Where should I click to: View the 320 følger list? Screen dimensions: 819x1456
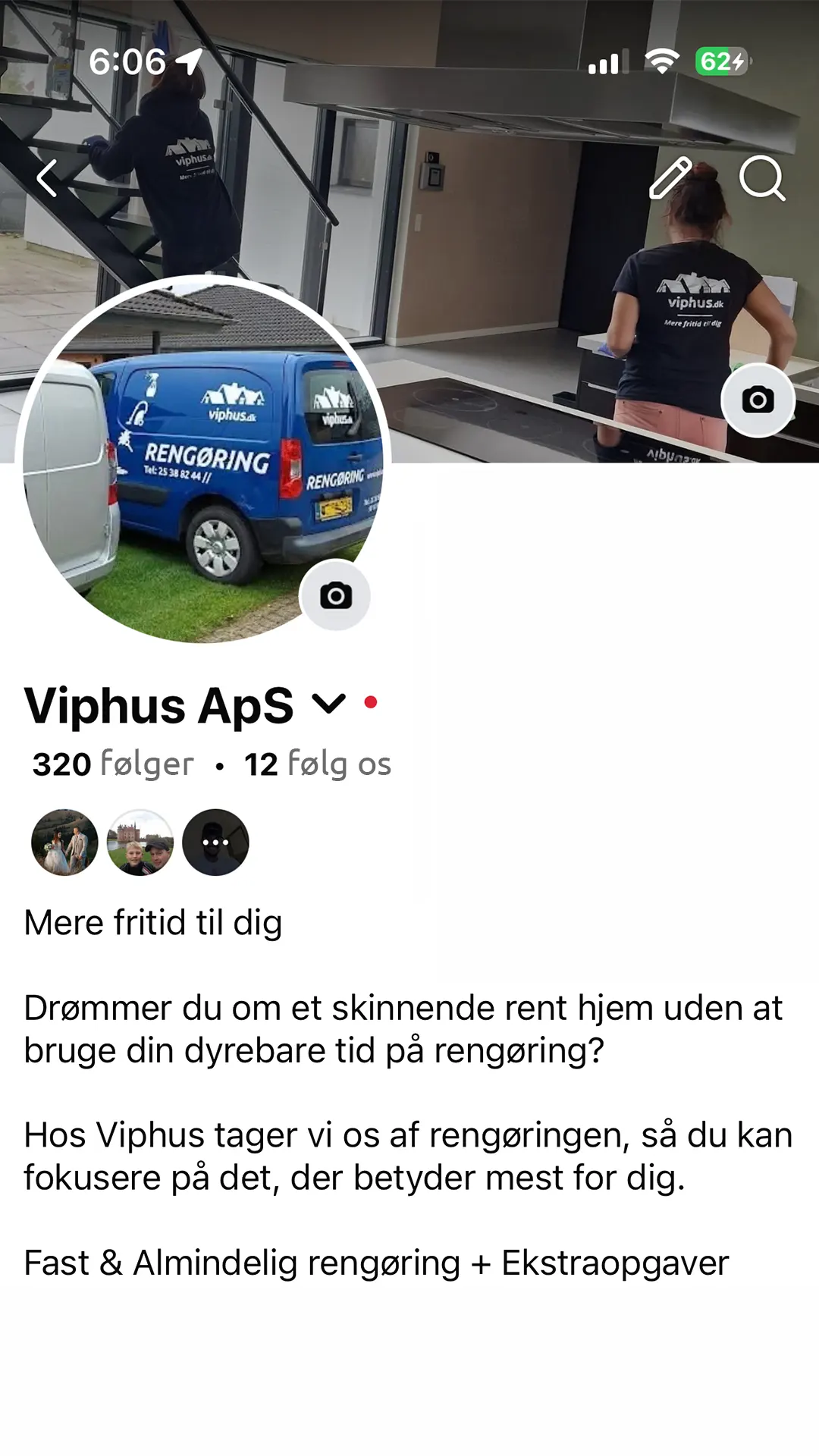pyautogui.click(x=113, y=764)
